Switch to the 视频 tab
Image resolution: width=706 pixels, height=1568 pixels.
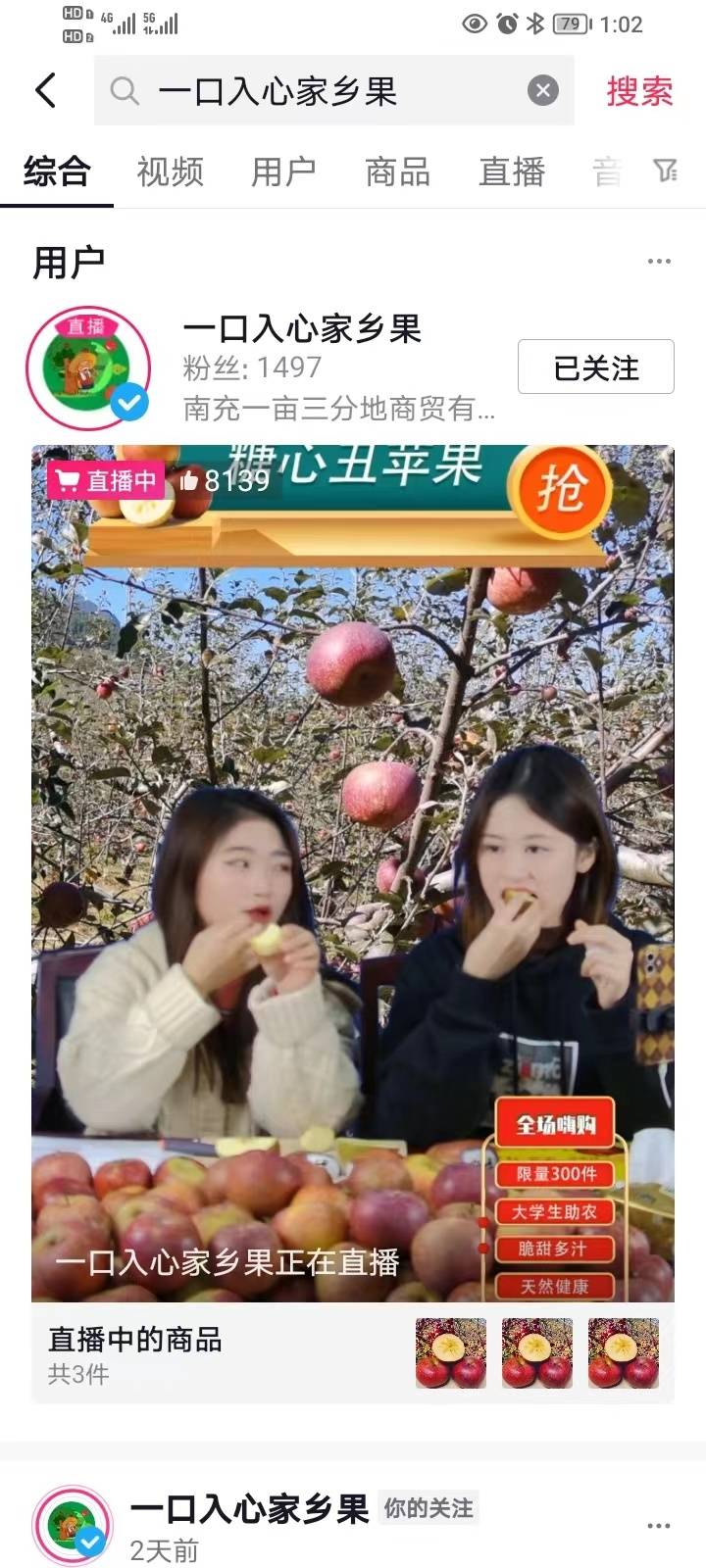[170, 172]
